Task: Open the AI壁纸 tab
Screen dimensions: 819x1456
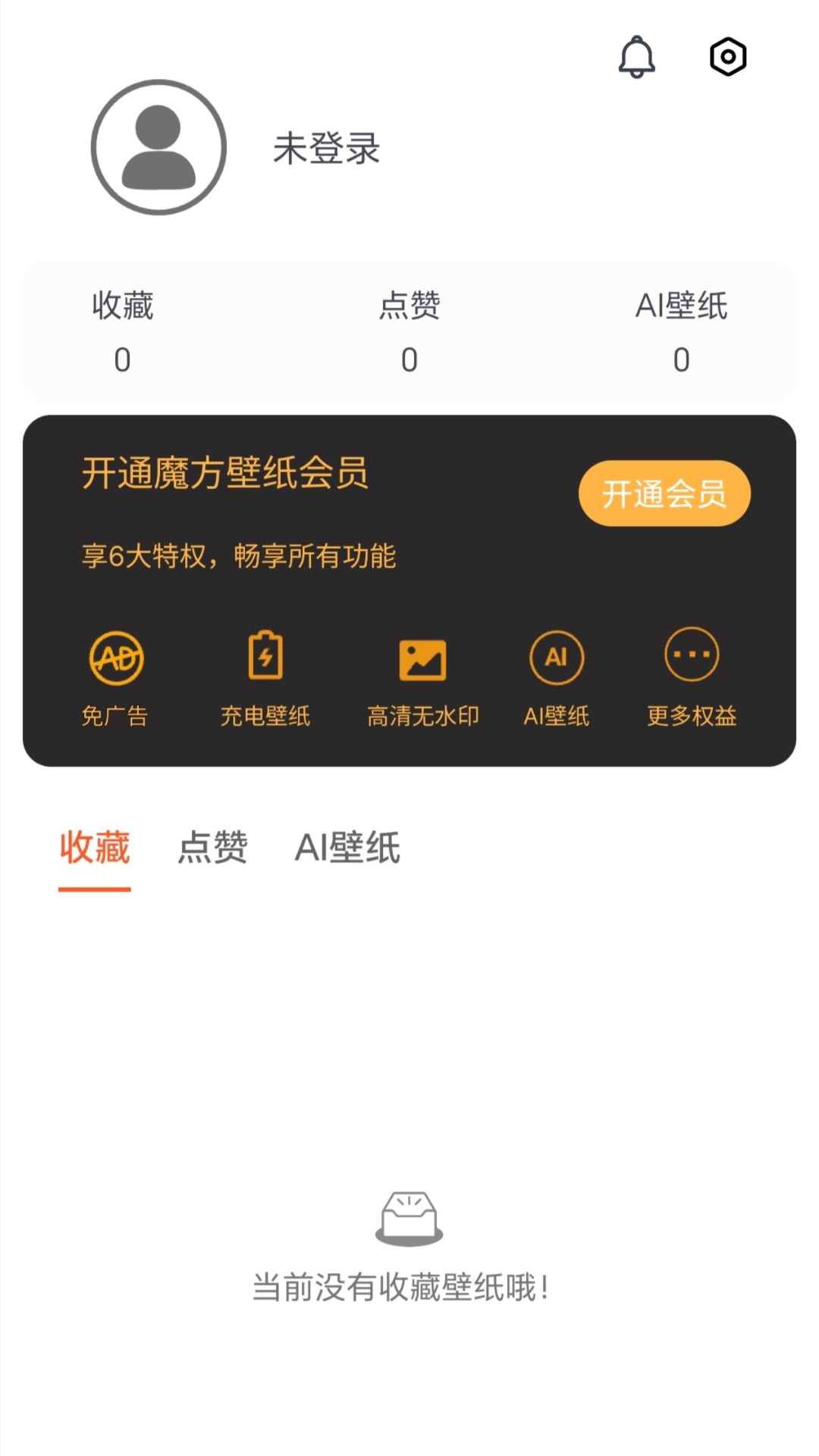Action: pos(350,849)
